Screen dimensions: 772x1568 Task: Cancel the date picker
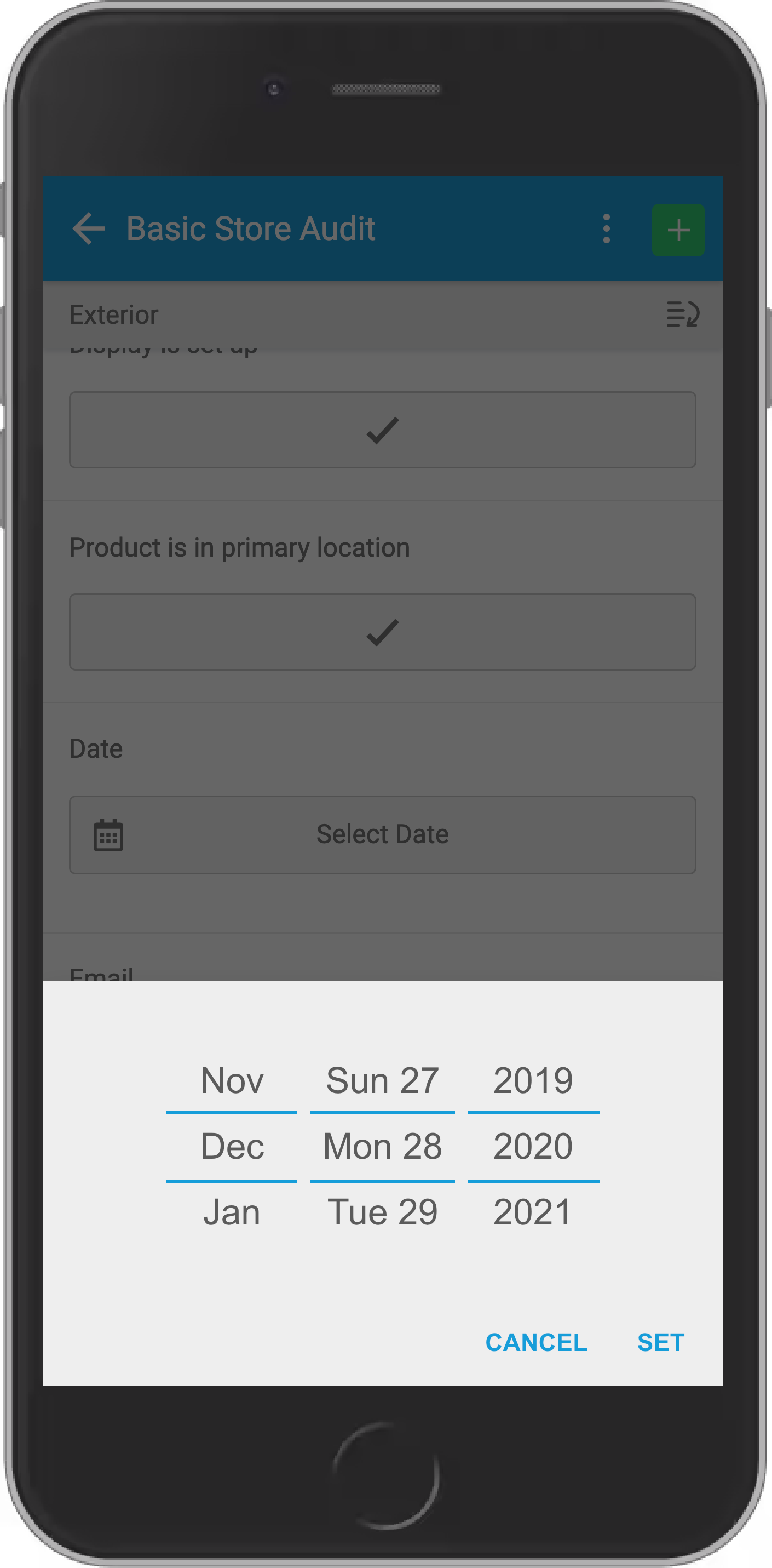click(x=536, y=1342)
